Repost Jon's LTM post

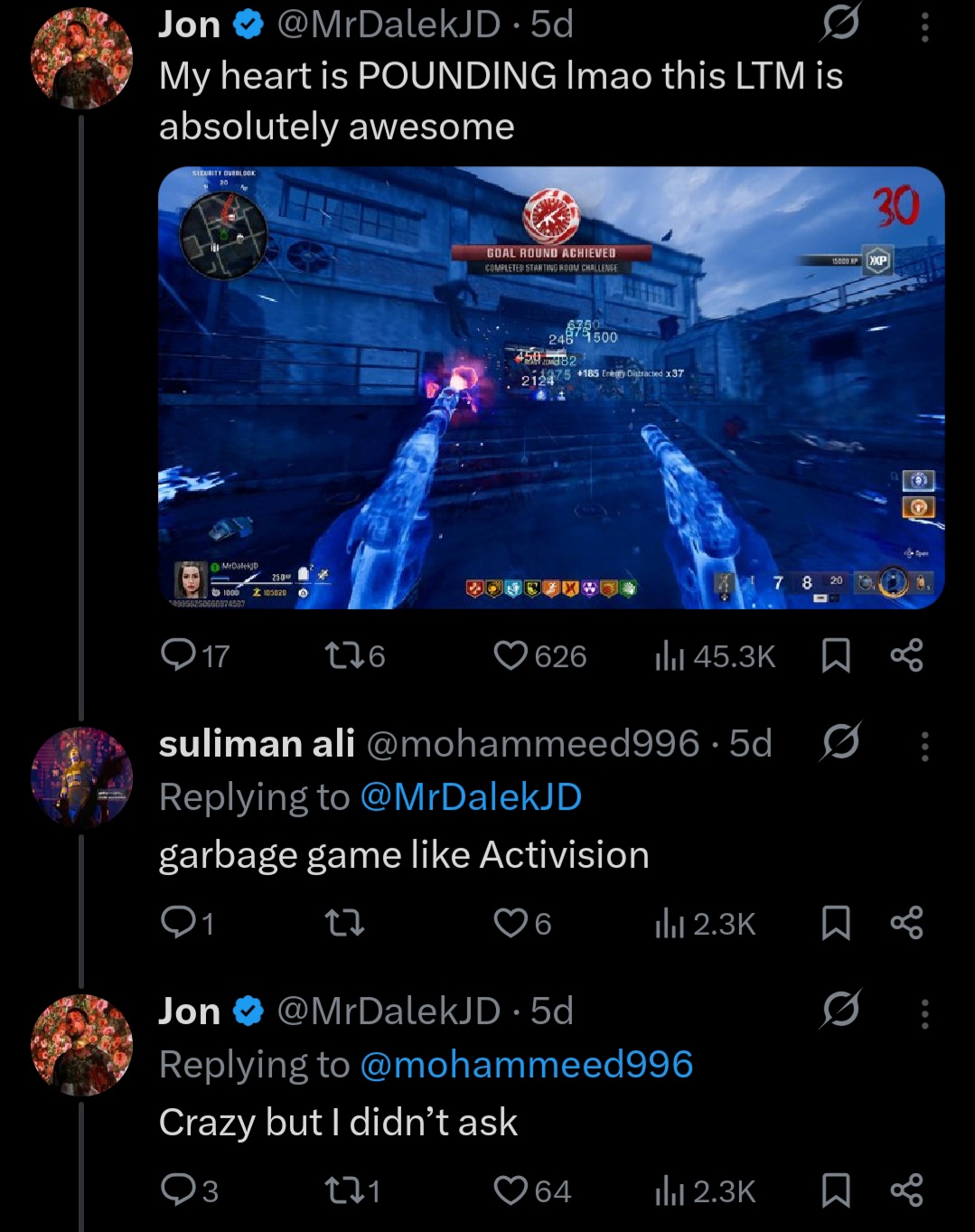(343, 654)
